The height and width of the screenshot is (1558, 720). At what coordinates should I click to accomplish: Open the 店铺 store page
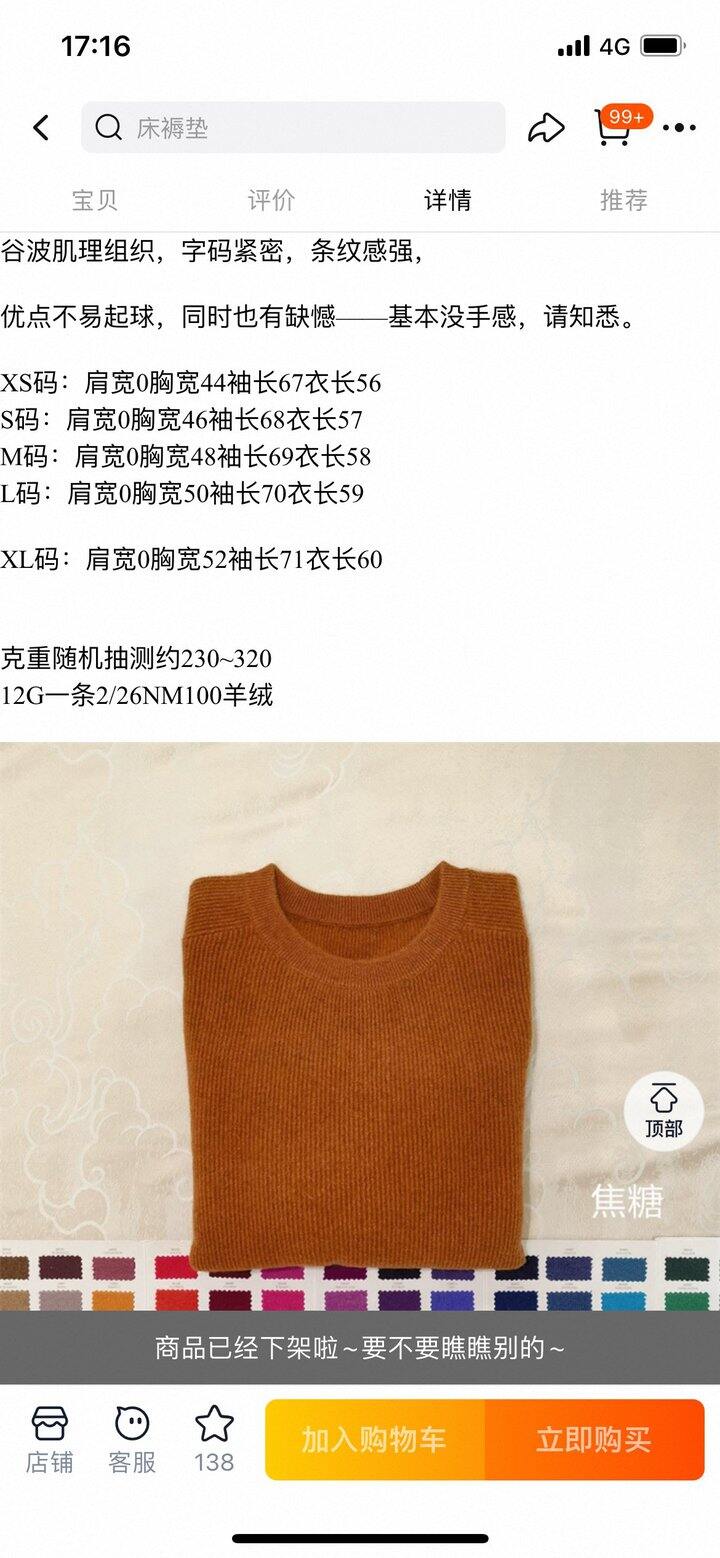tap(49, 1439)
